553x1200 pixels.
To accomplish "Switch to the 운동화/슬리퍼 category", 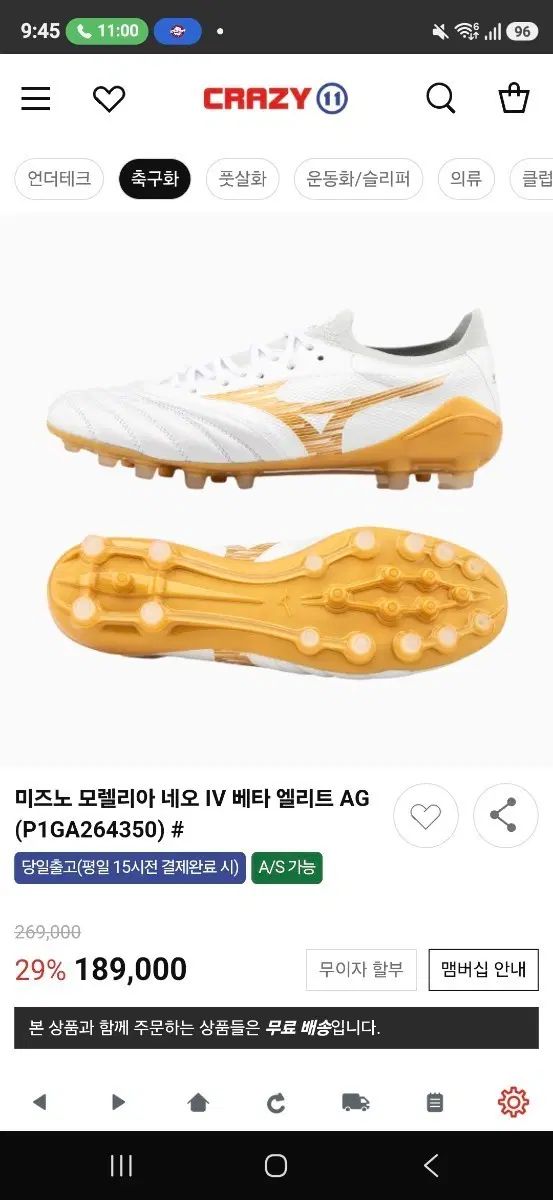I will (358, 179).
